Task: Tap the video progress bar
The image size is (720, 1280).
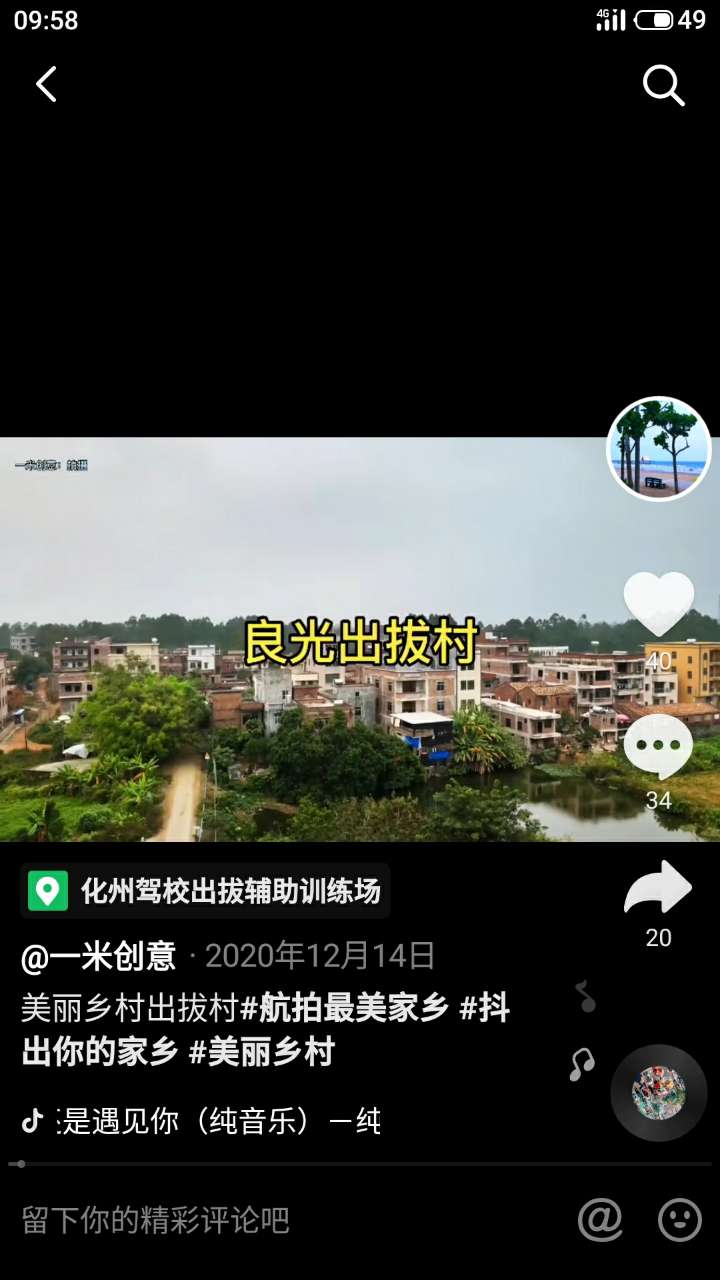Action: pyautogui.click(x=360, y=1164)
